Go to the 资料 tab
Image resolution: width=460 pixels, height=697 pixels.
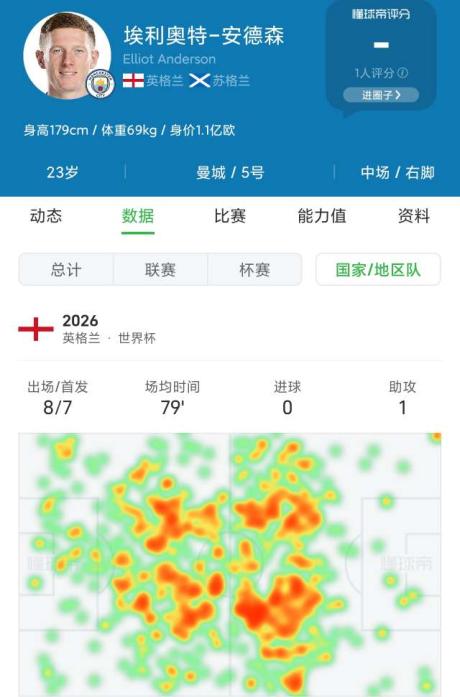(x=414, y=216)
